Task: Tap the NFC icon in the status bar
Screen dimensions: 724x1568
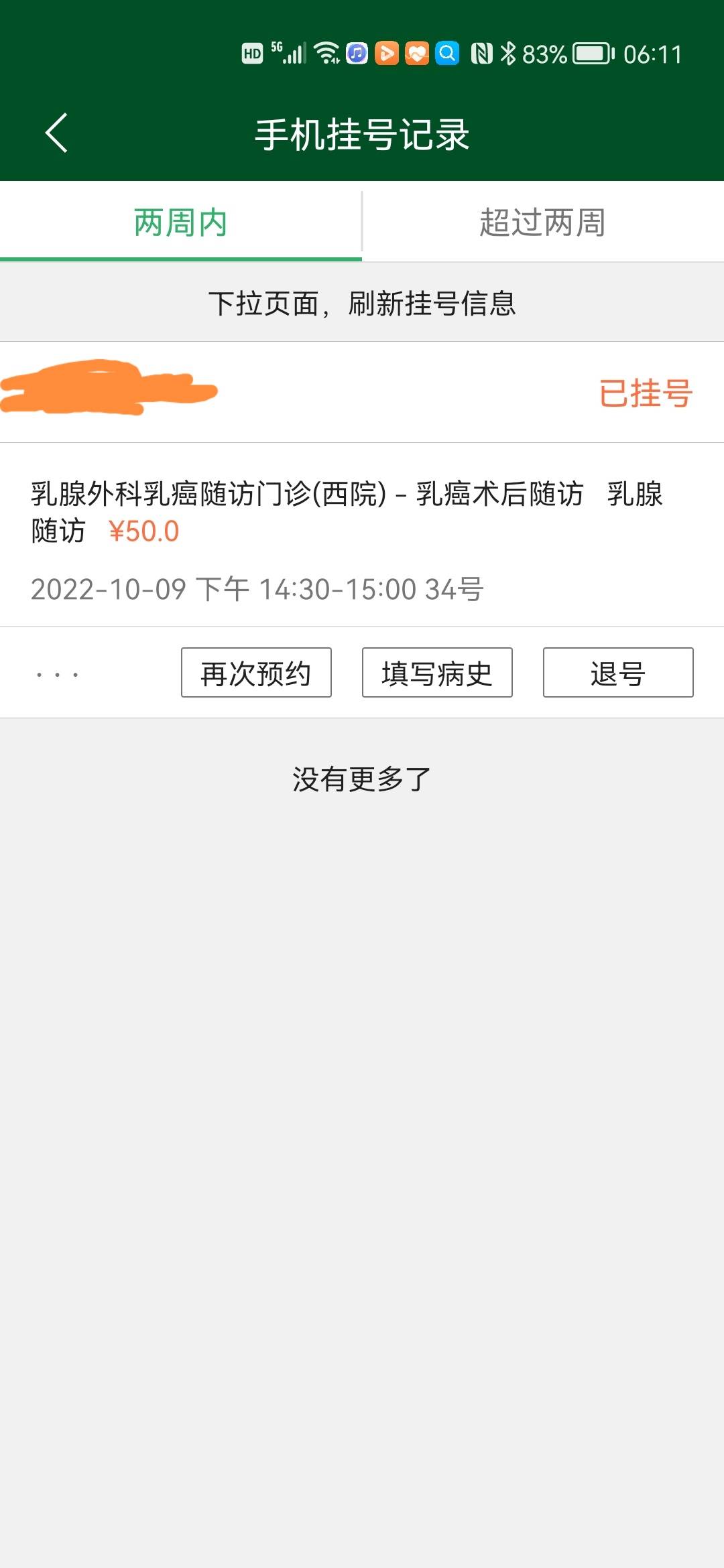Action: [x=480, y=52]
